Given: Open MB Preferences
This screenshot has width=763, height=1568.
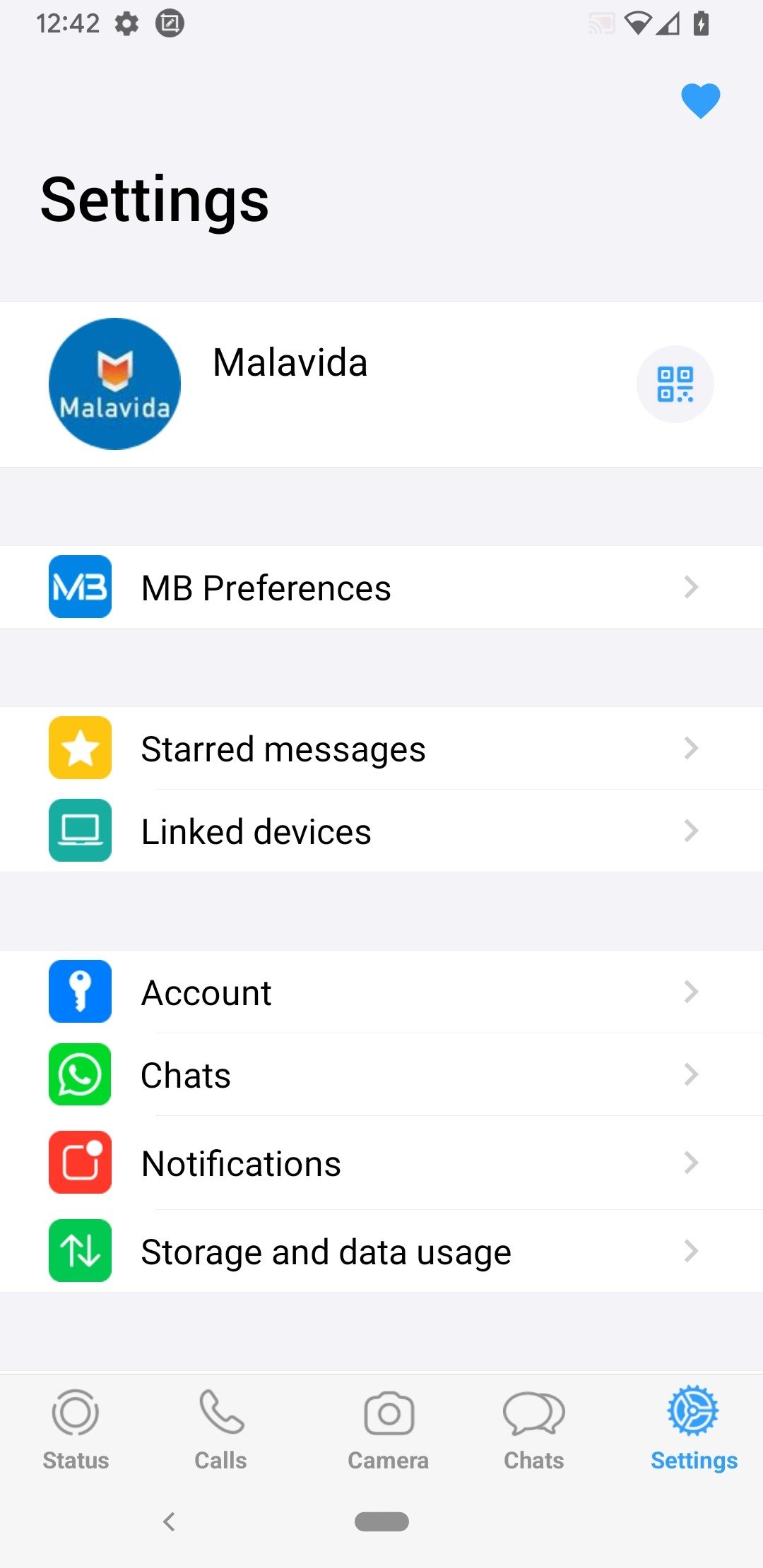Looking at the screenshot, I should (381, 587).
